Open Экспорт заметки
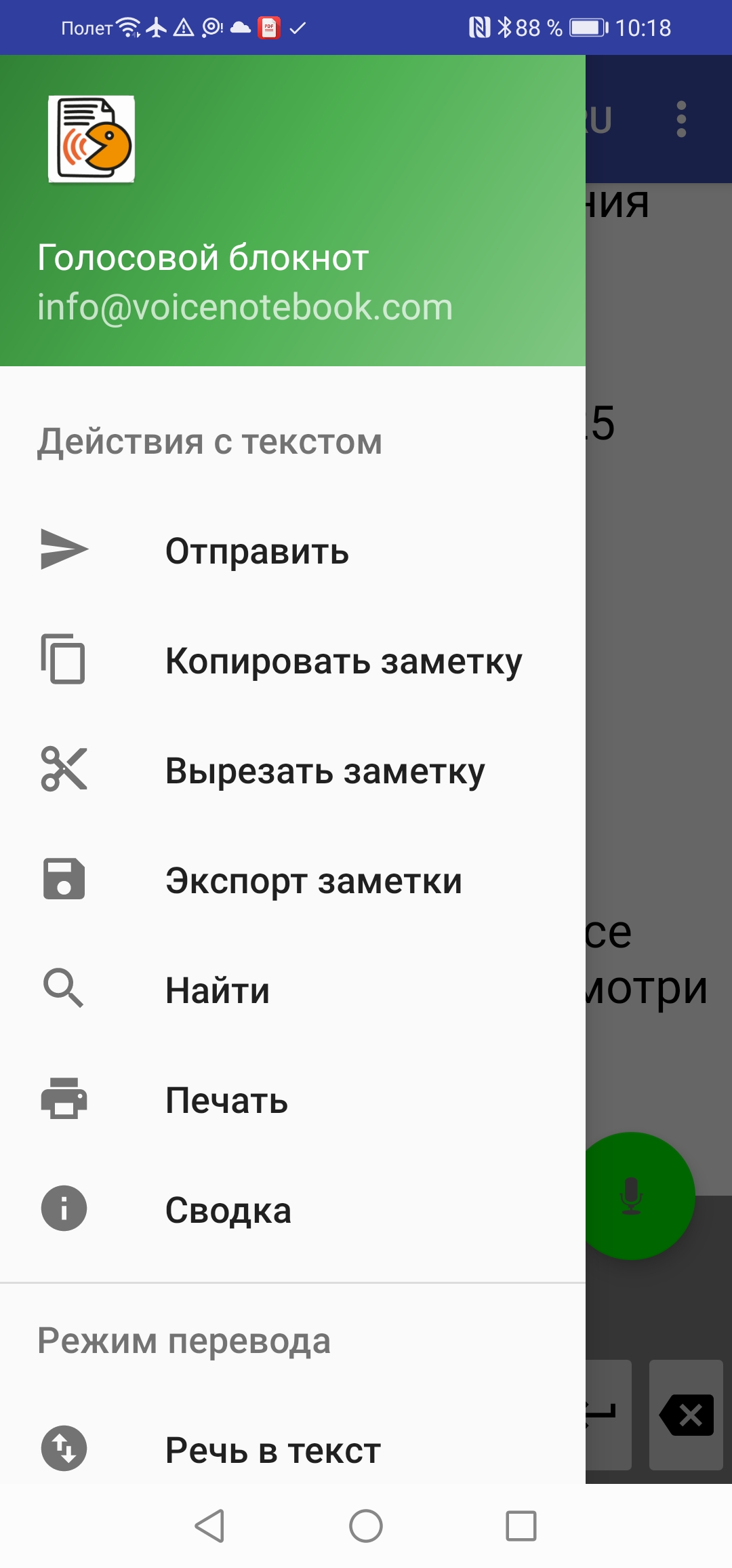732x1568 pixels. coord(313,880)
